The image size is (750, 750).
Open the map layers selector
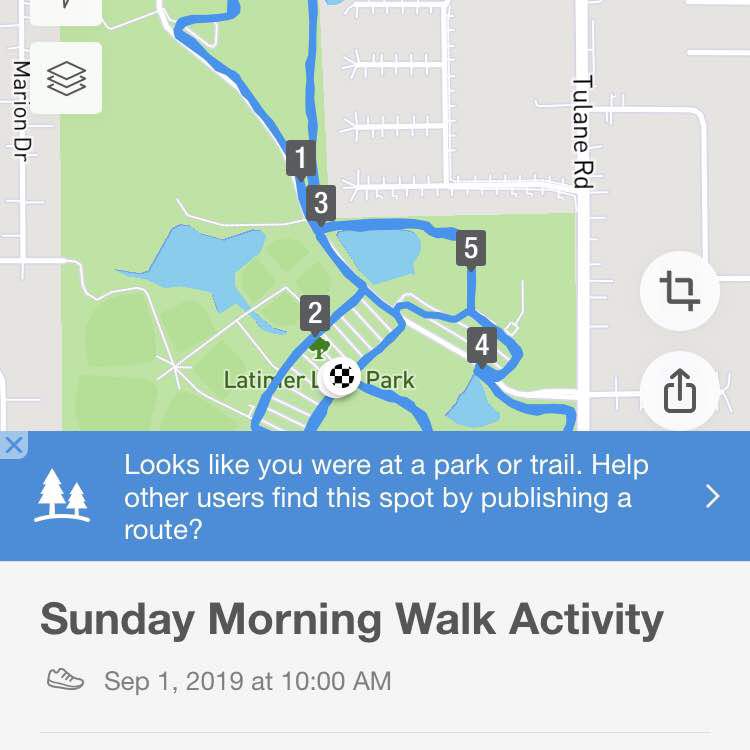[66, 79]
